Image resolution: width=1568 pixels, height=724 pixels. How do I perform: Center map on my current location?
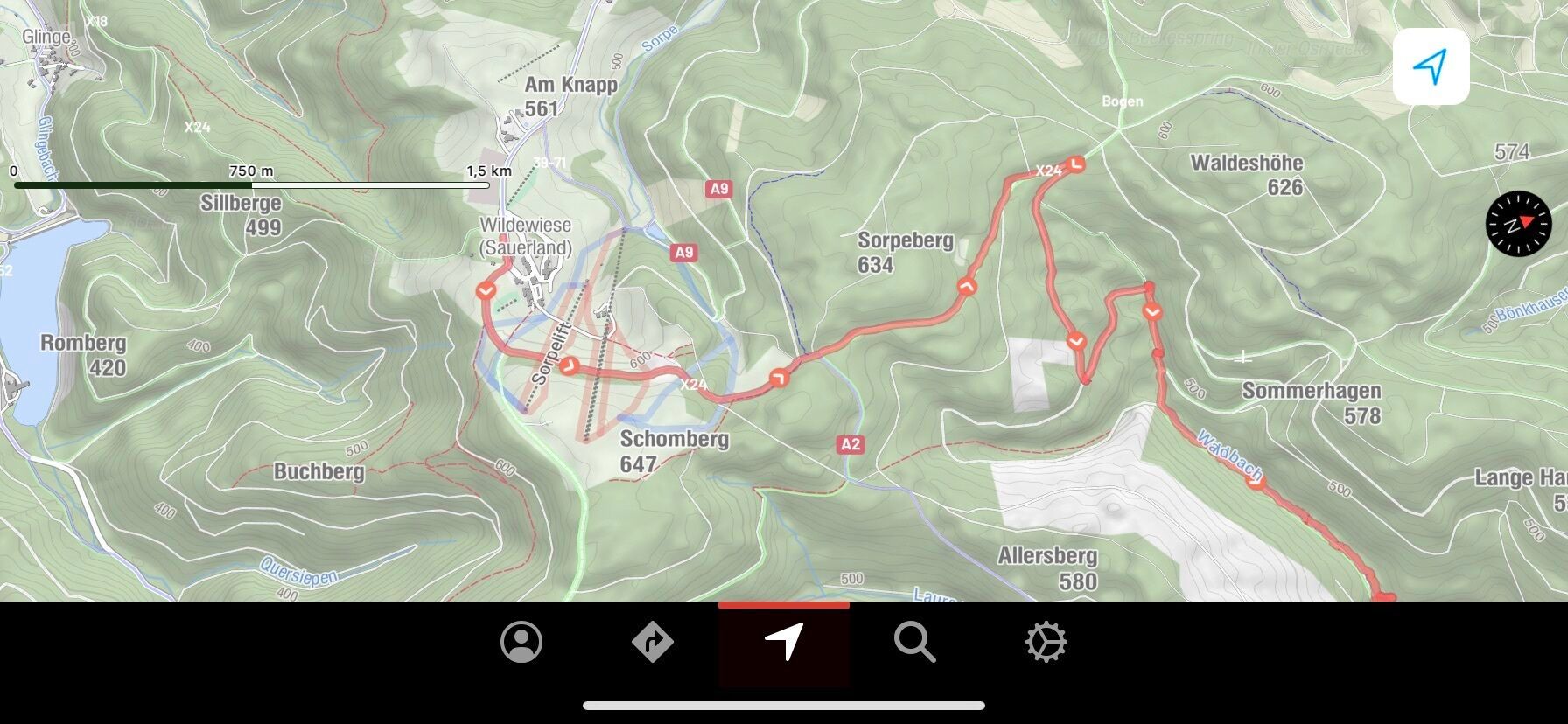1431,66
